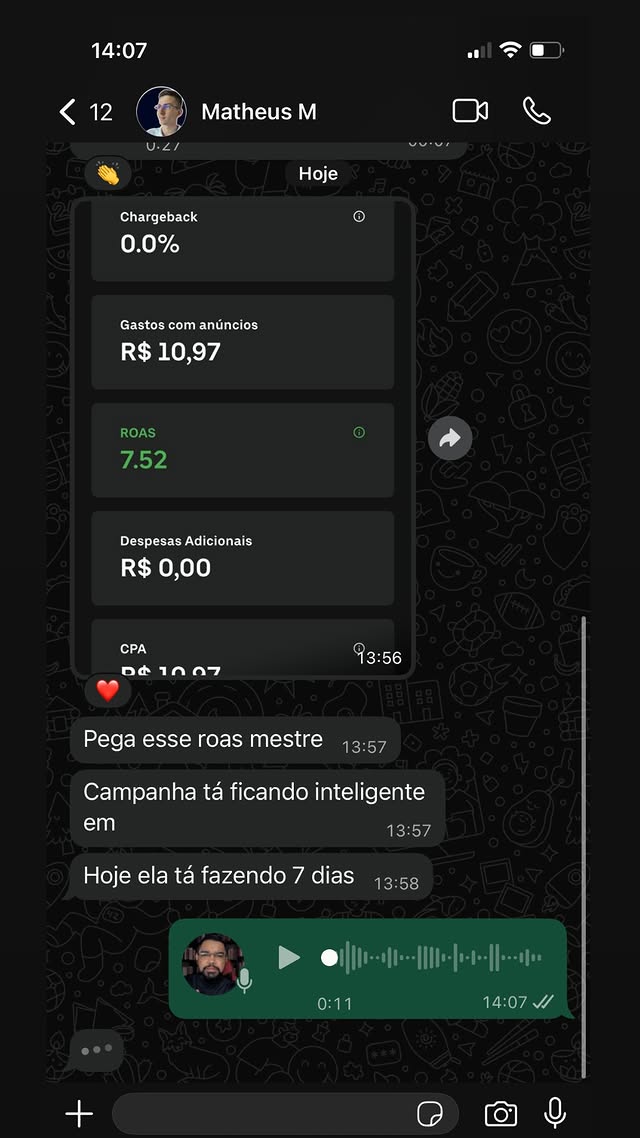Open Matheus M contact info
This screenshot has height=1138, width=640.
258,112
